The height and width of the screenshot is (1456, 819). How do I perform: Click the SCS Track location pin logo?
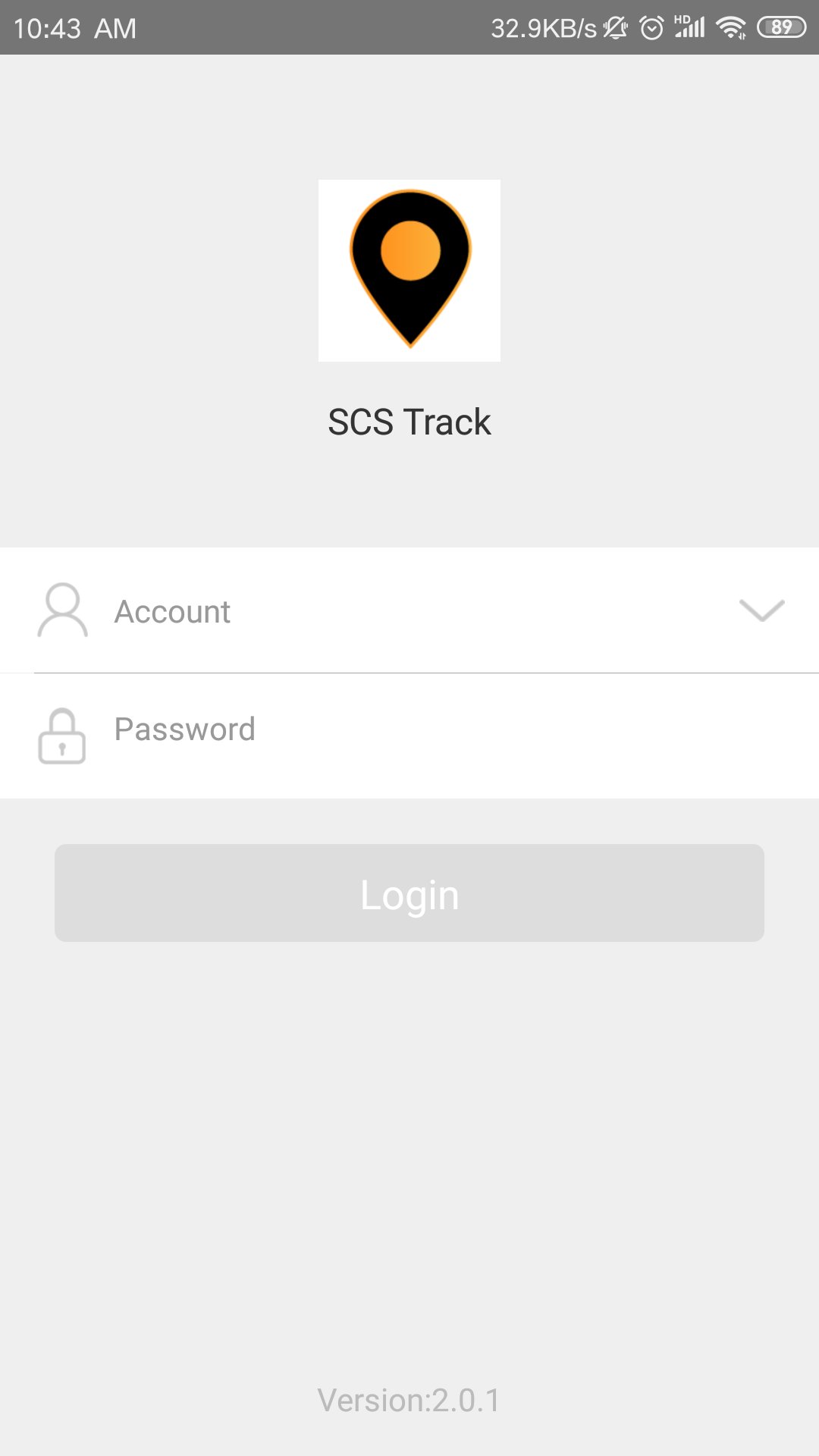pyautogui.click(x=409, y=270)
